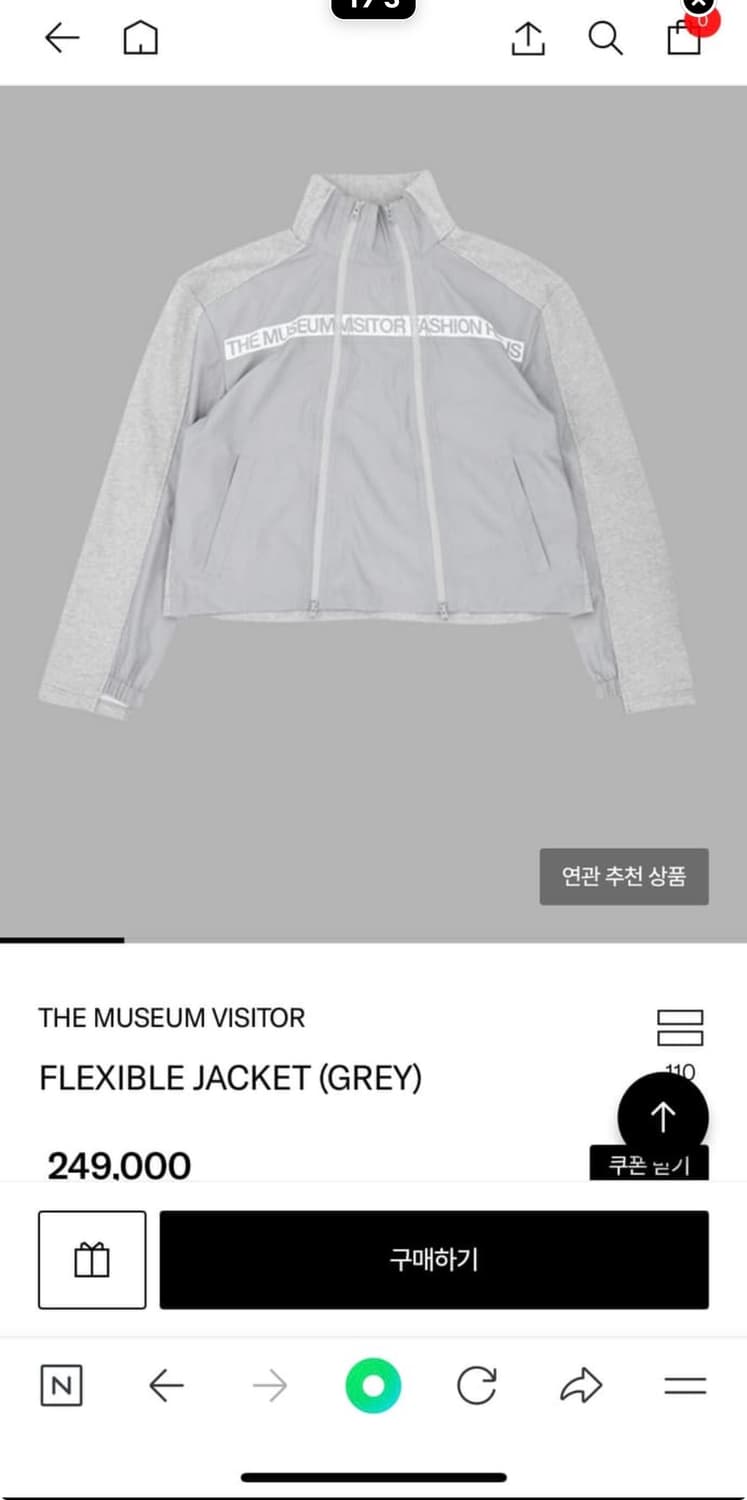The height and width of the screenshot is (1500, 747).
Task: Open 연관 추천 상품 related products
Action: [624, 876]
